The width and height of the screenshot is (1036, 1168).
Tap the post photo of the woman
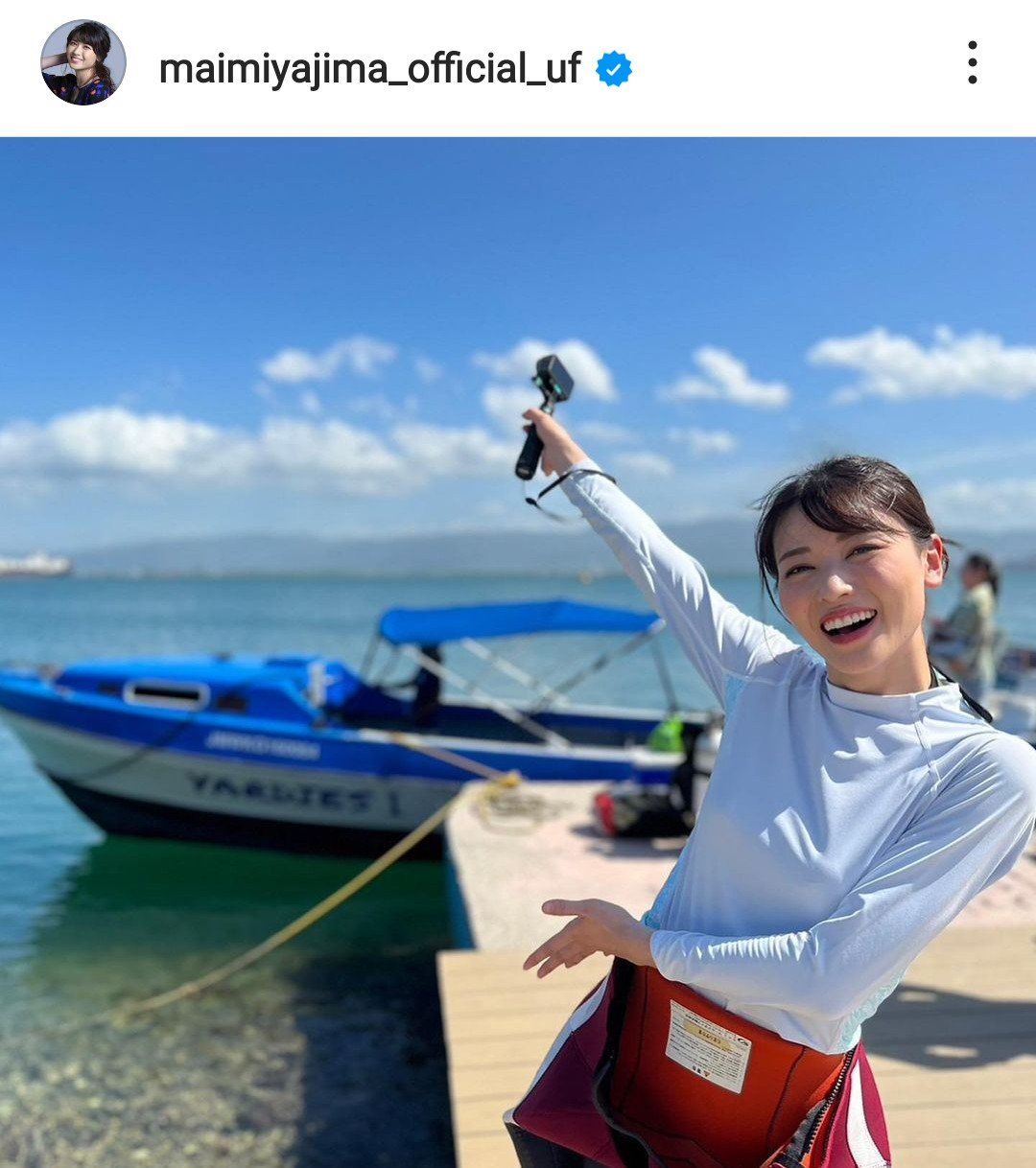click(x=518, y=652)
